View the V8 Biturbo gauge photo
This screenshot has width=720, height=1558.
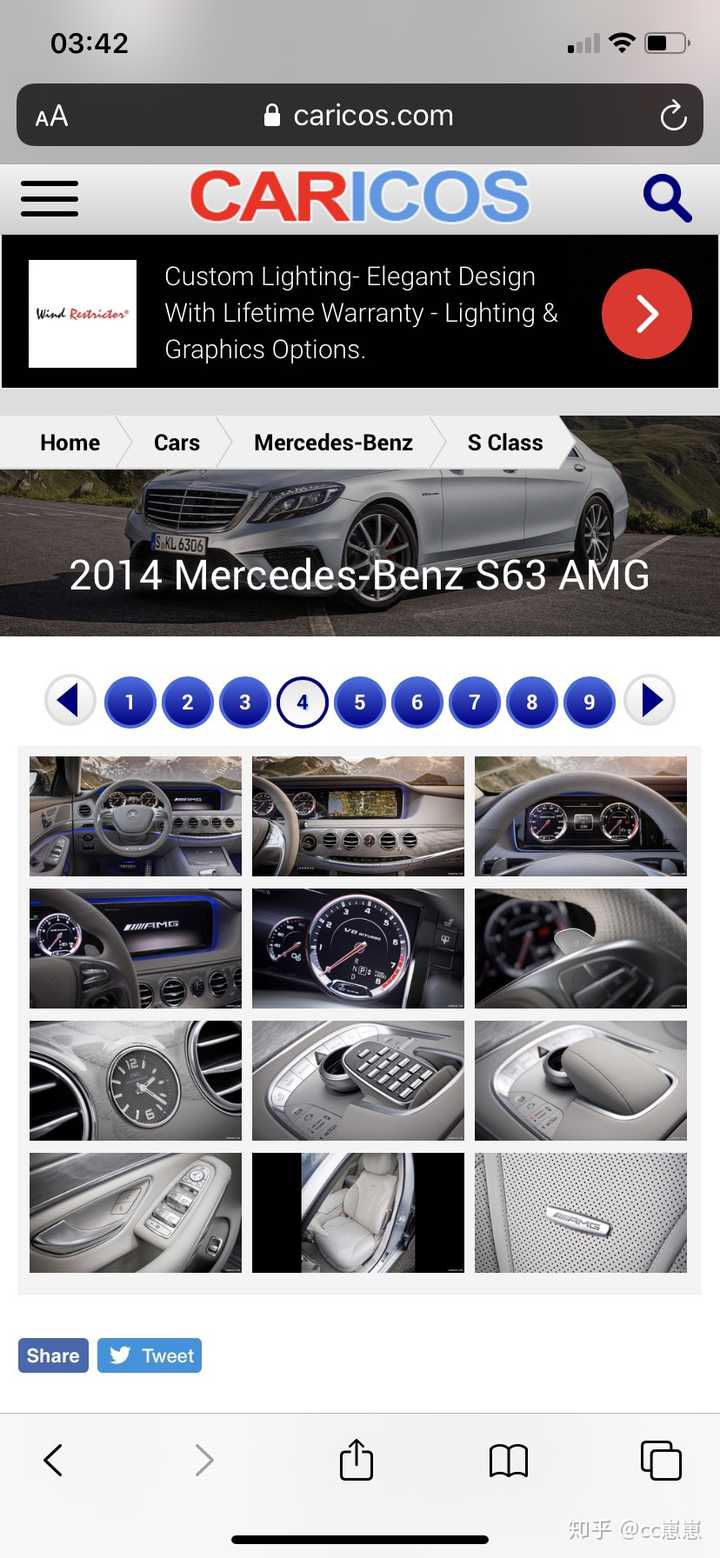[x=358, y=948]
